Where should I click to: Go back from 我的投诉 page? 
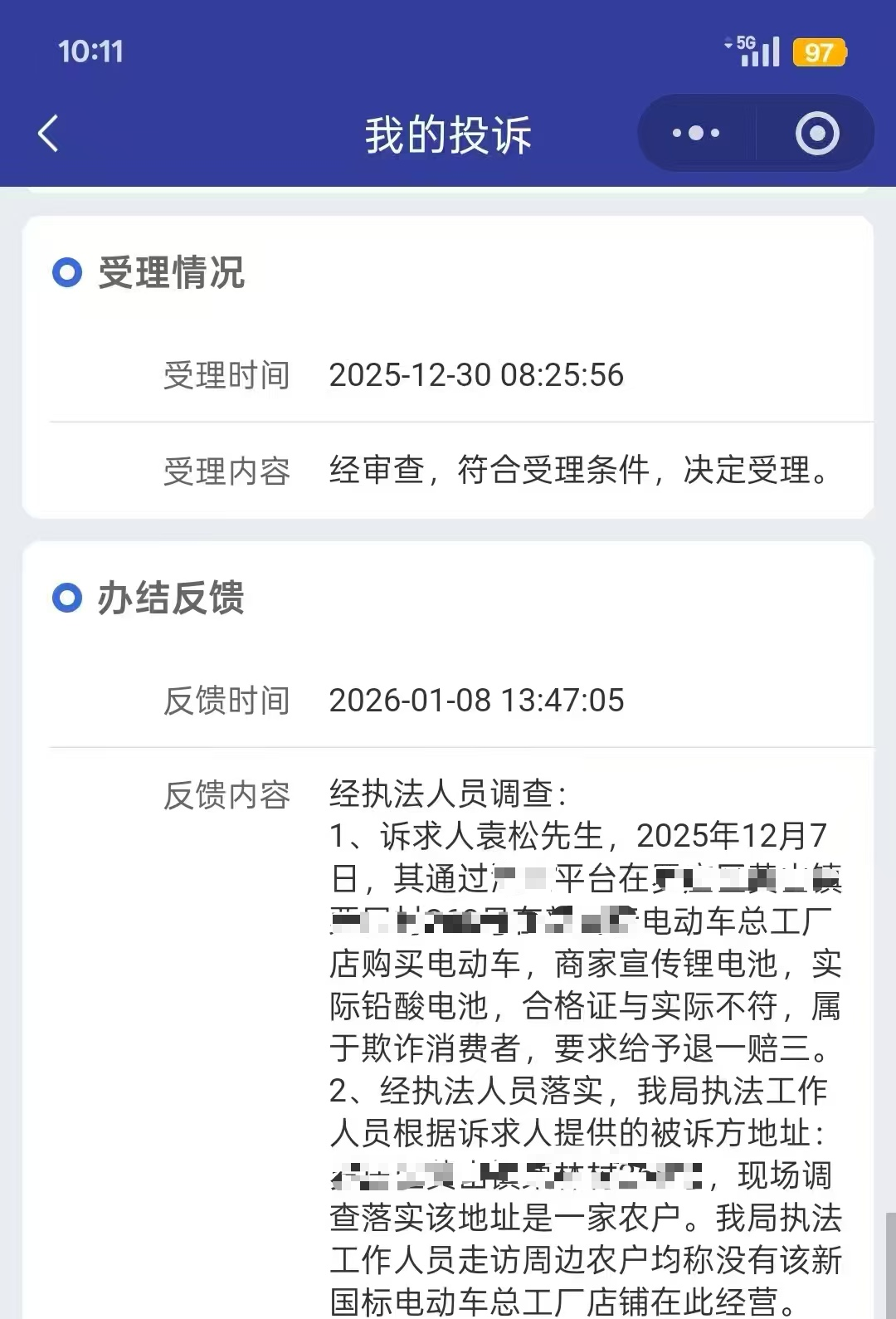(49, 134)
